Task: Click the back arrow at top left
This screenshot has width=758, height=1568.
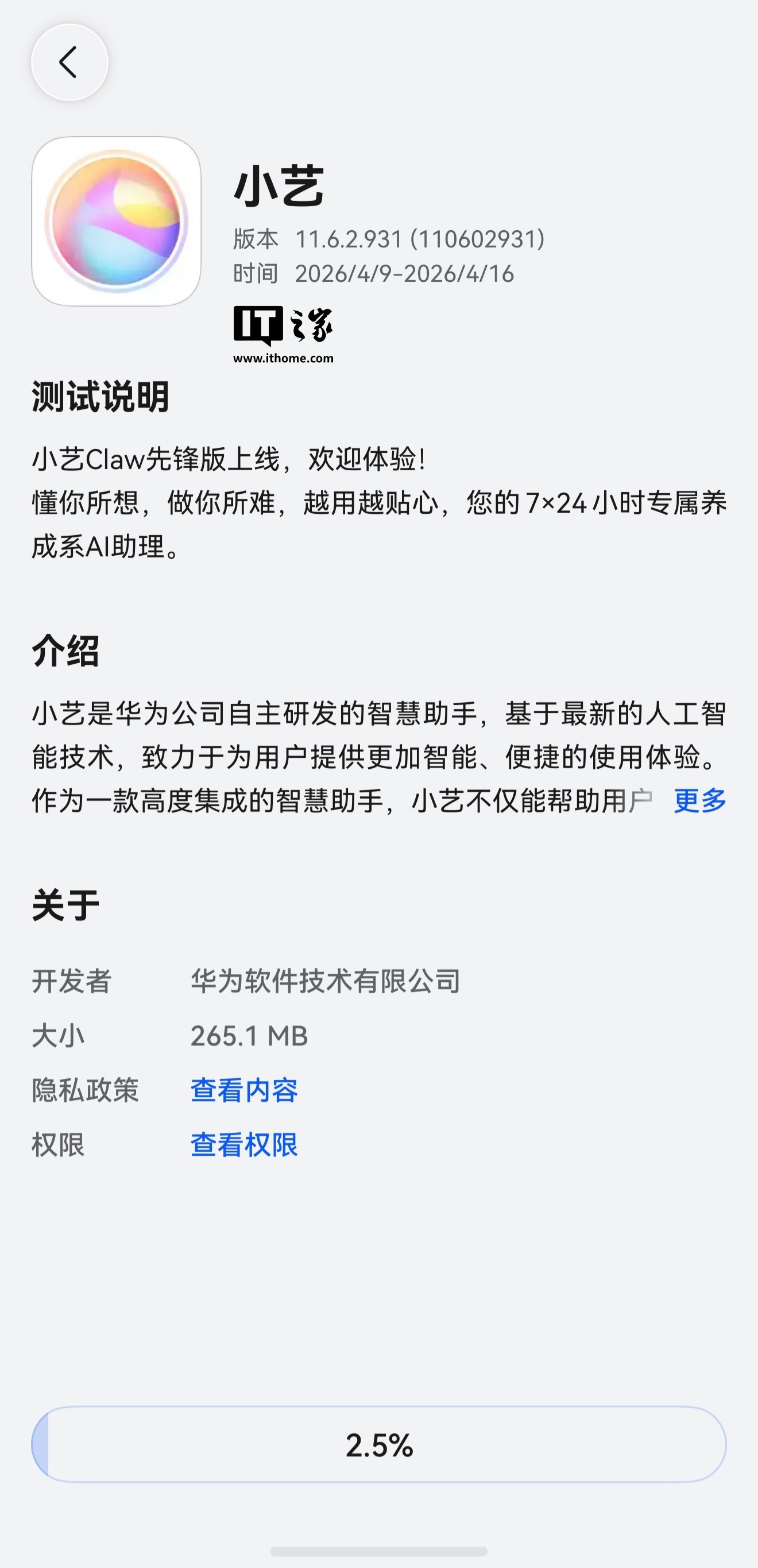Action: (69, 61)
